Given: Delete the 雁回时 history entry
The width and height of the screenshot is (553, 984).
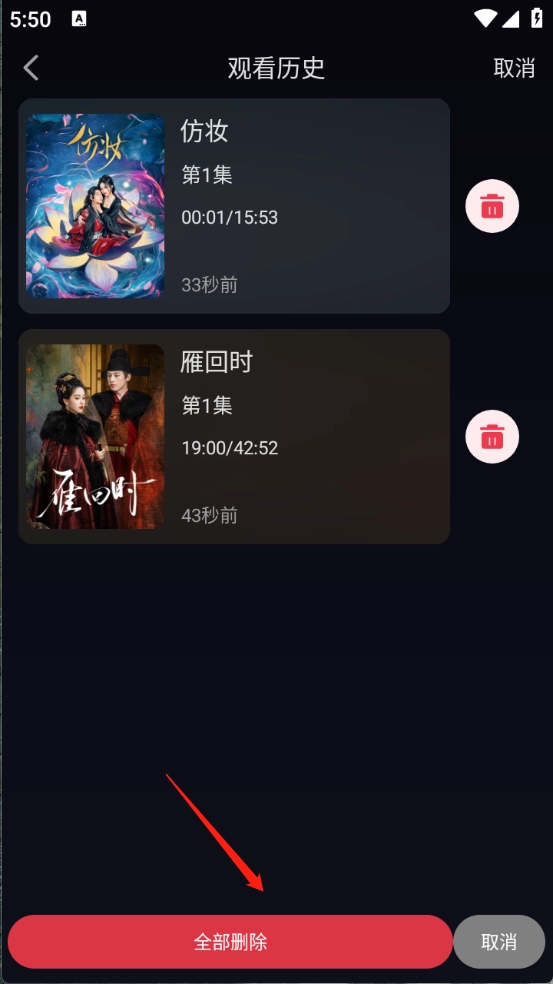Looking at the screenshot, I should point(492,437).
